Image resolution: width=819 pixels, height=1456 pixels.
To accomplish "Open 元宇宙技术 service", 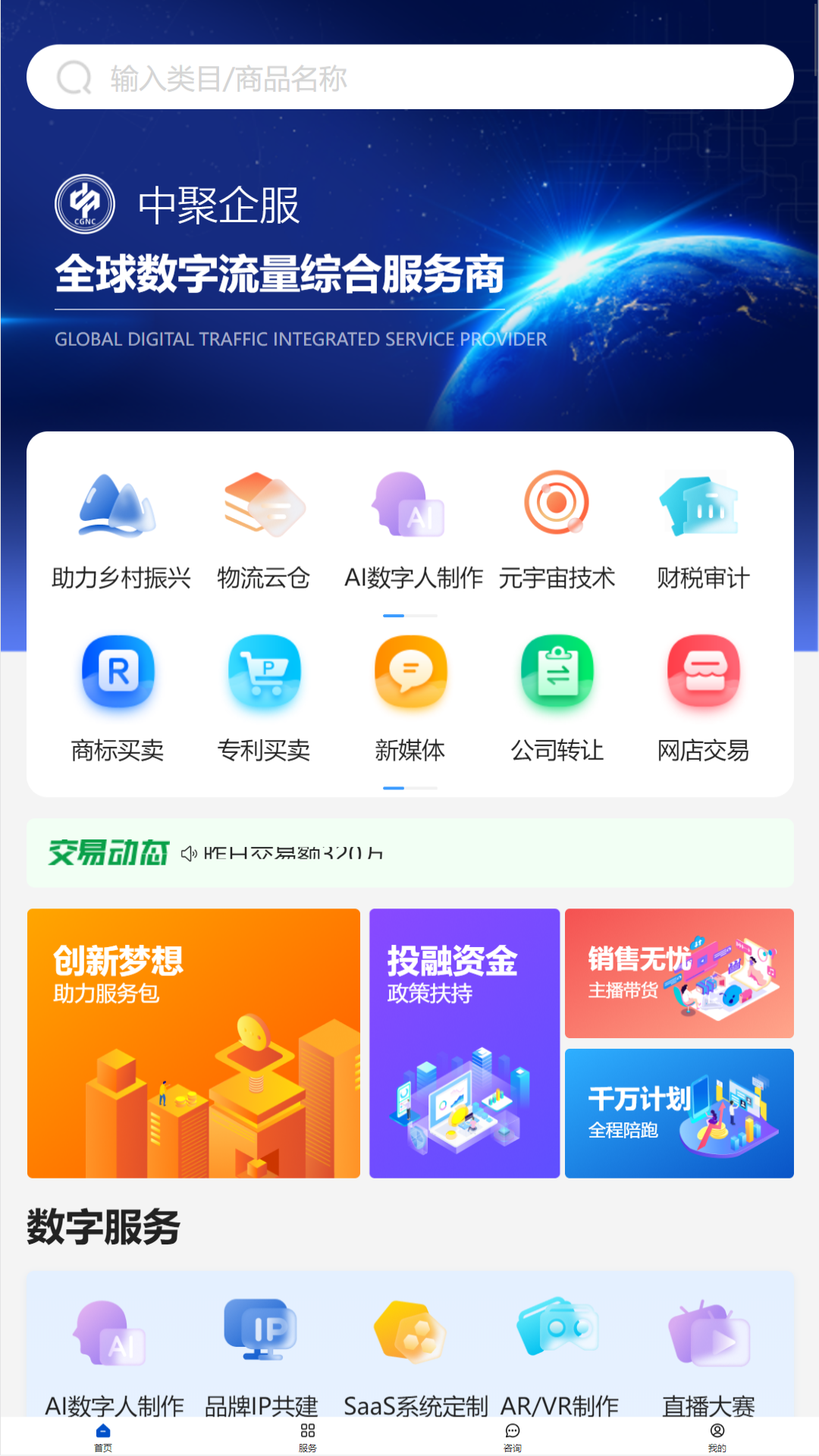I will pos(557,531).
